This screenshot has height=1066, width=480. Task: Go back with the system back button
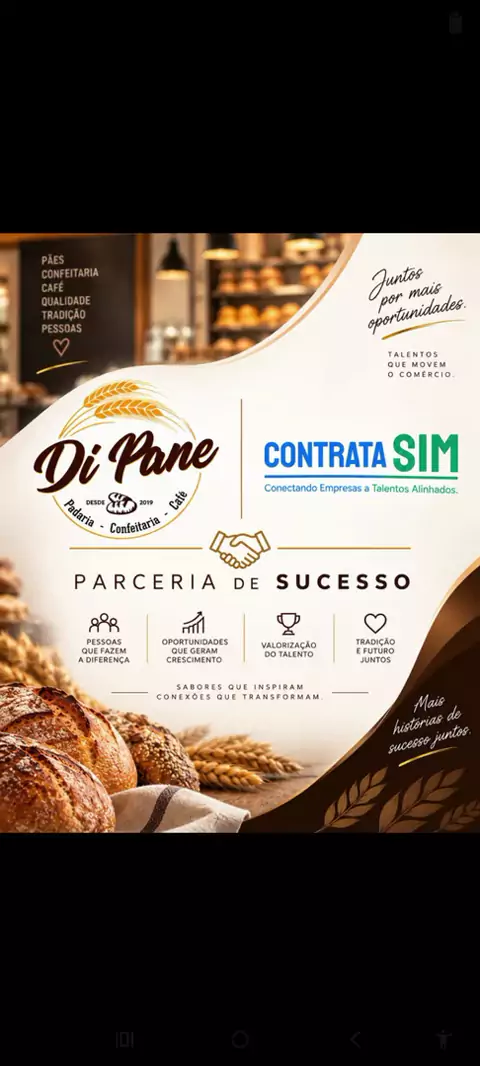coord(355,1039)
